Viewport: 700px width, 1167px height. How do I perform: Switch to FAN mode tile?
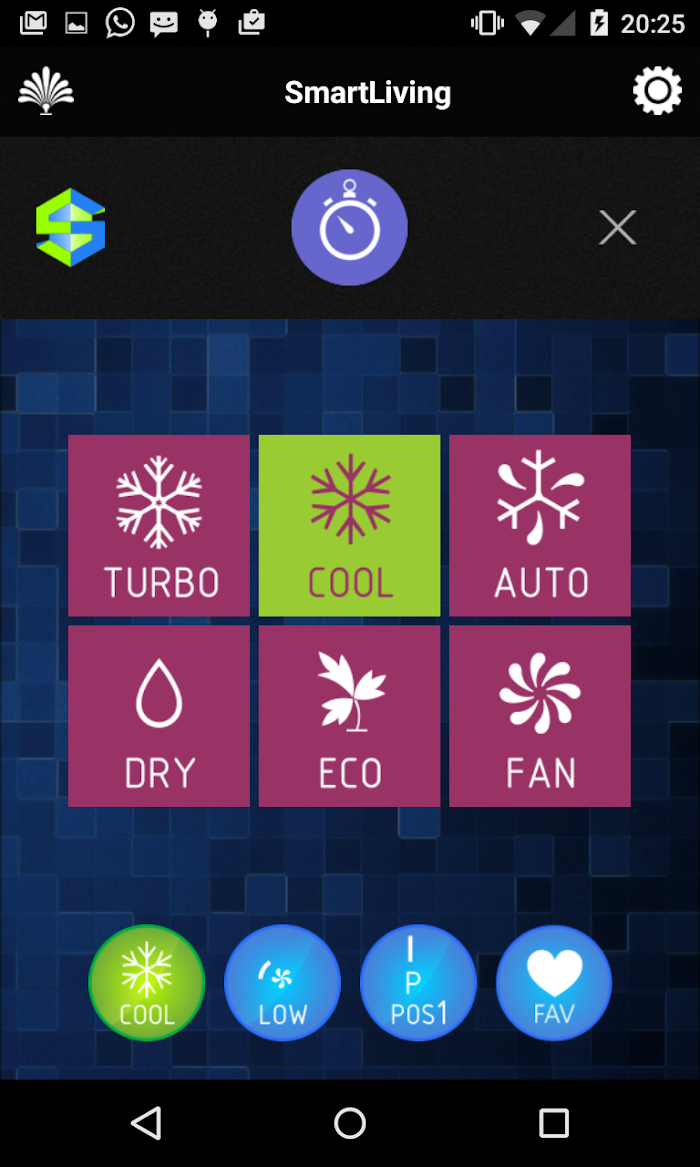click(540, 716)
